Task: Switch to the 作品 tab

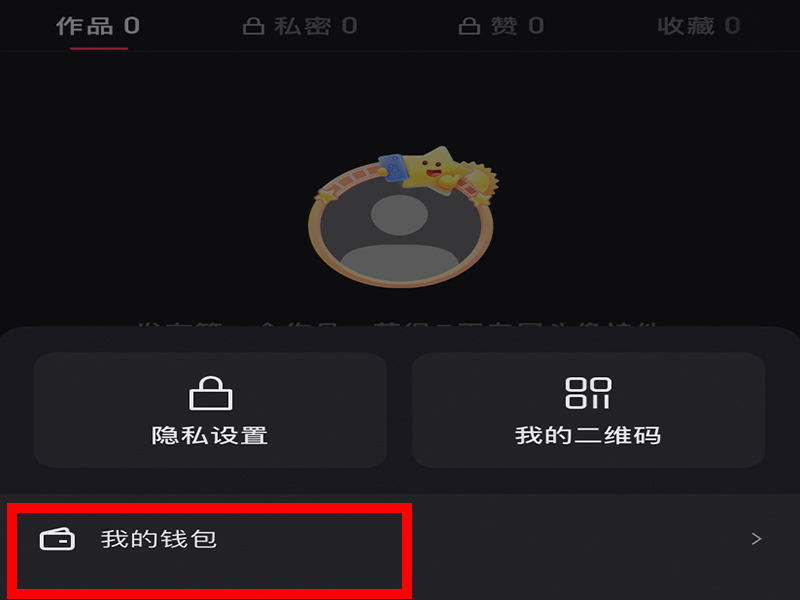Action: [x=98, y=26]
